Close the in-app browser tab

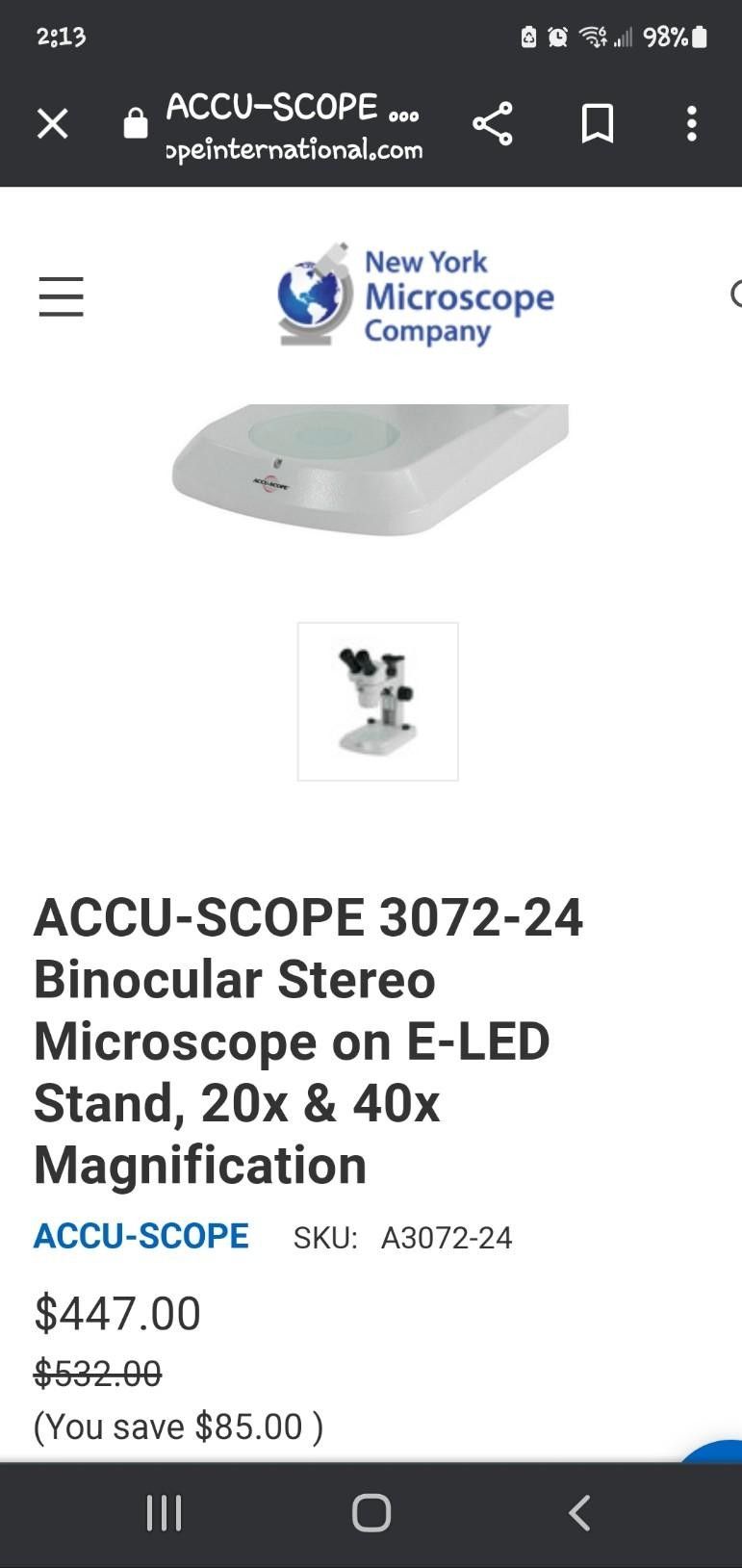52,123
